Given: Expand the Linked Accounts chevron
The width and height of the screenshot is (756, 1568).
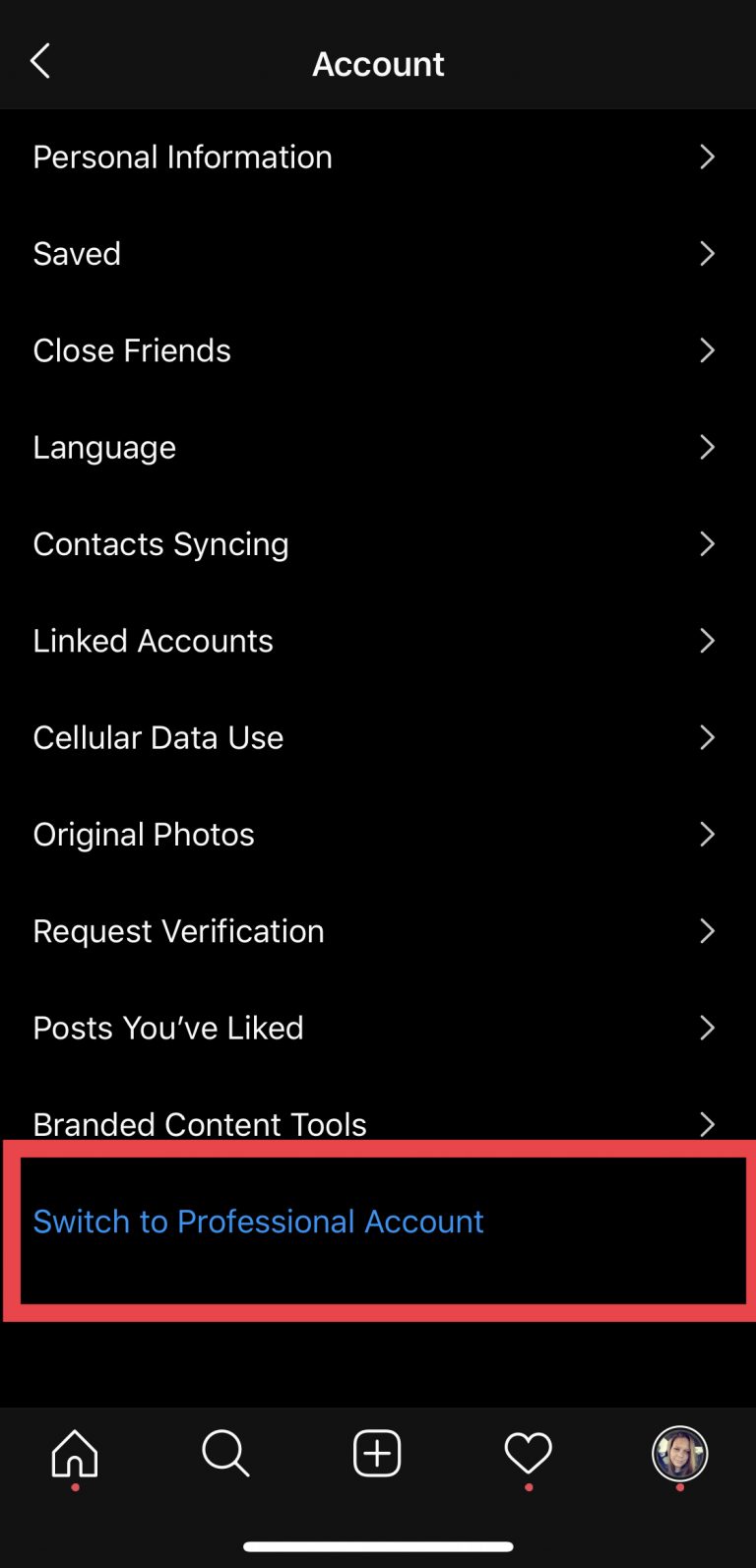Looking at the screenshot, I should click(708, 641).
